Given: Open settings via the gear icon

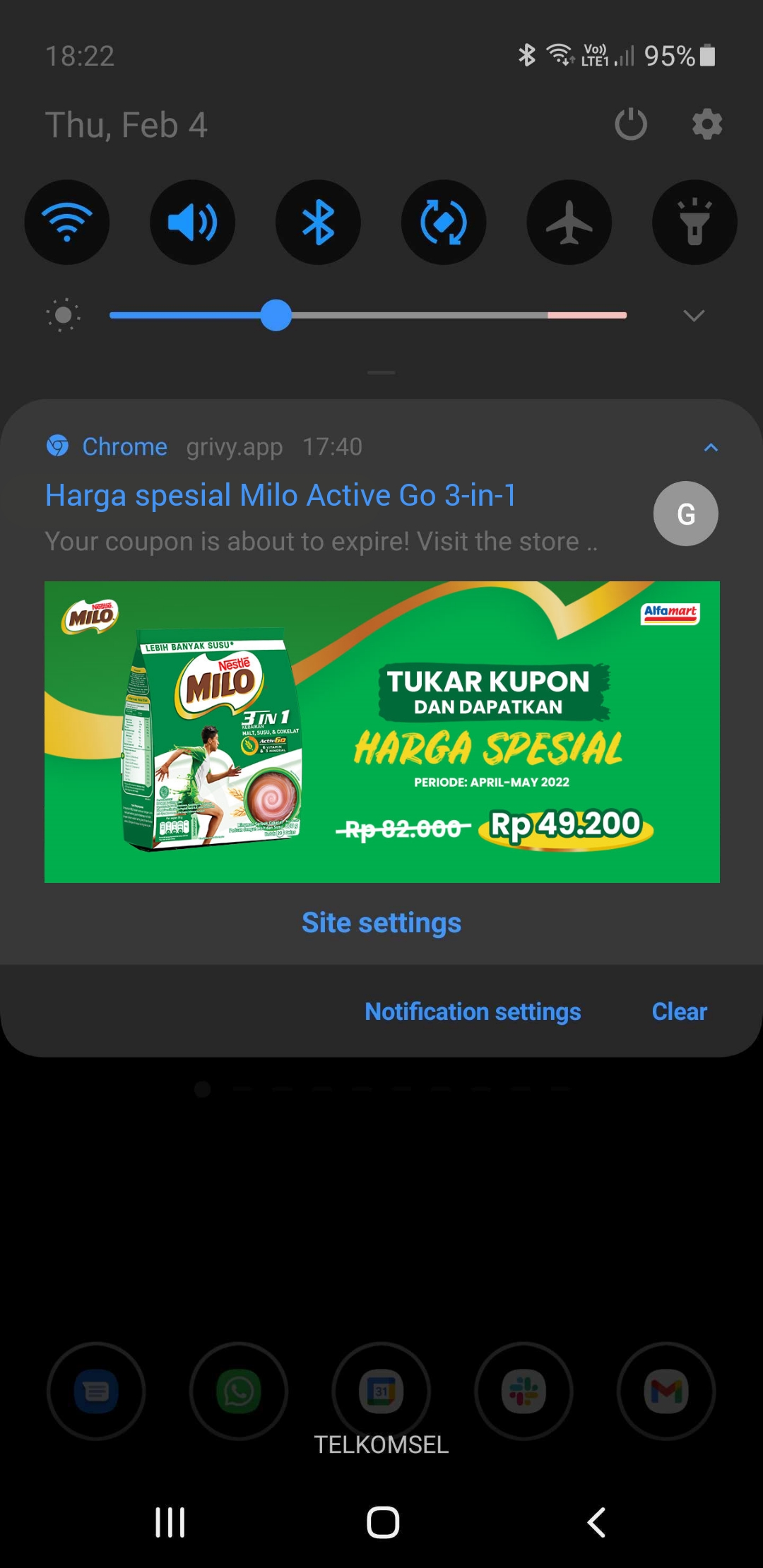Looking at the screenshot, I should coord(707,125).
